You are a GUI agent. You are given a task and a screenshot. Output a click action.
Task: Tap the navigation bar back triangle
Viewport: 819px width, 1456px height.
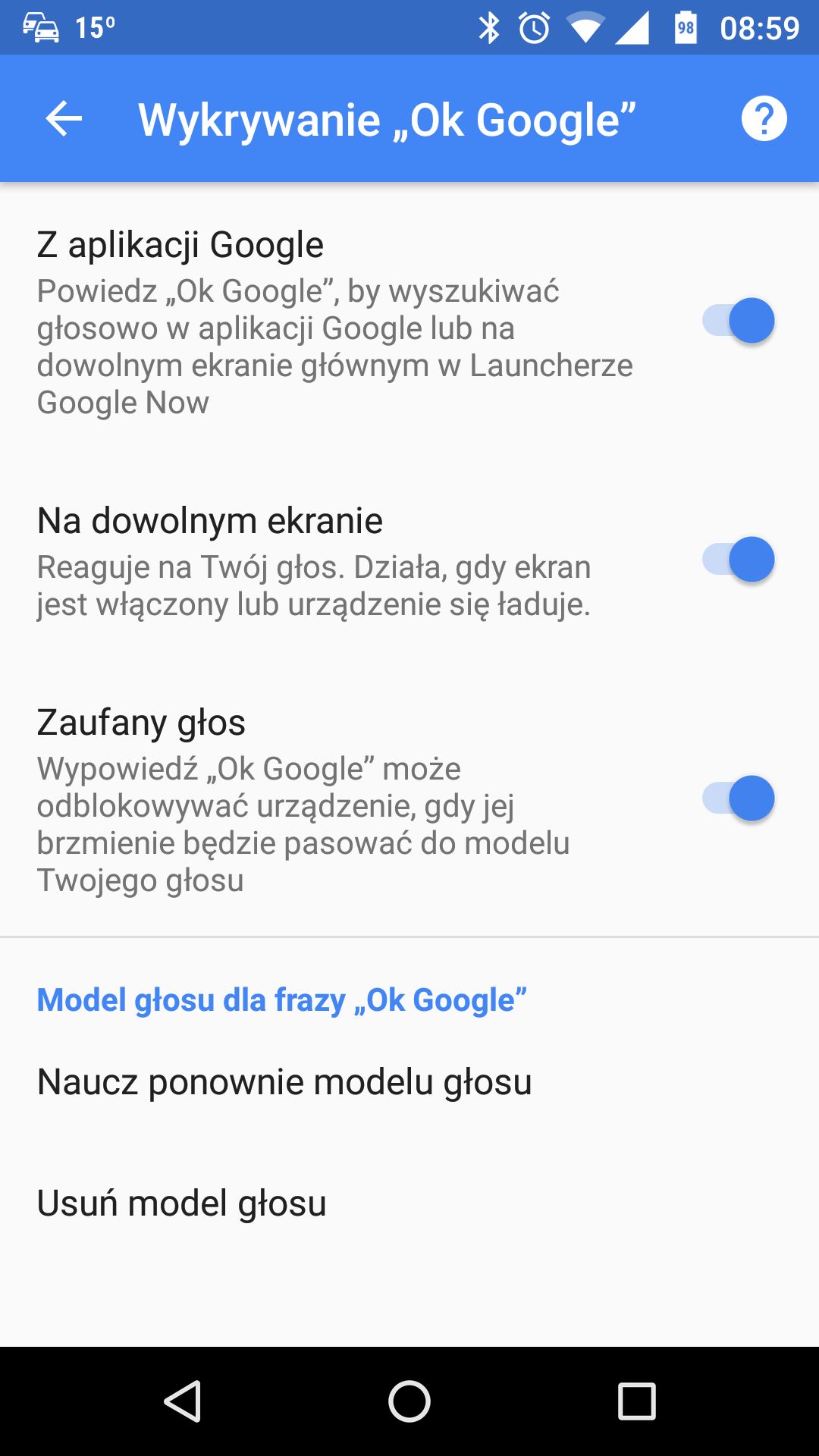[180, 1401]
